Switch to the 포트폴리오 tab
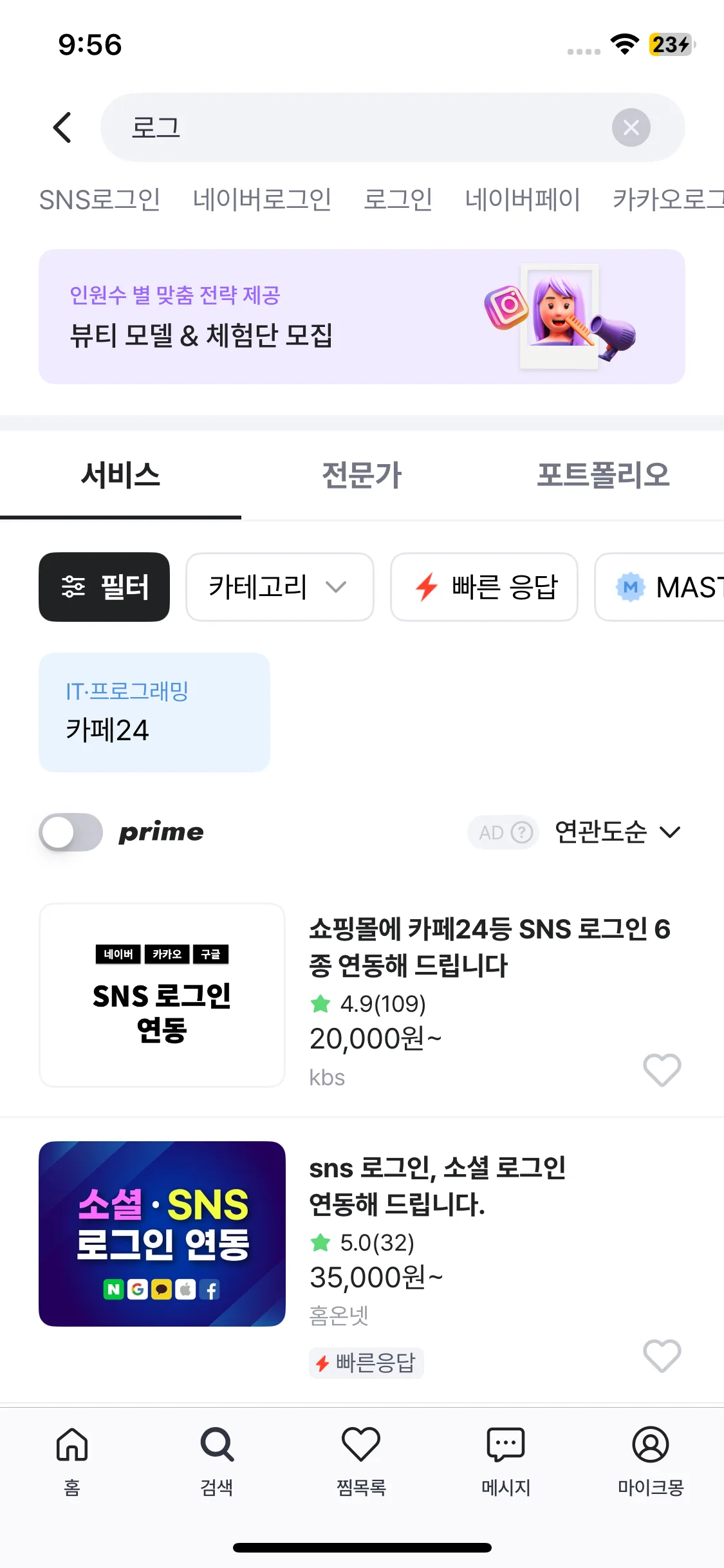Viewport: 724px width, 1568px height. tap(603, 475)
